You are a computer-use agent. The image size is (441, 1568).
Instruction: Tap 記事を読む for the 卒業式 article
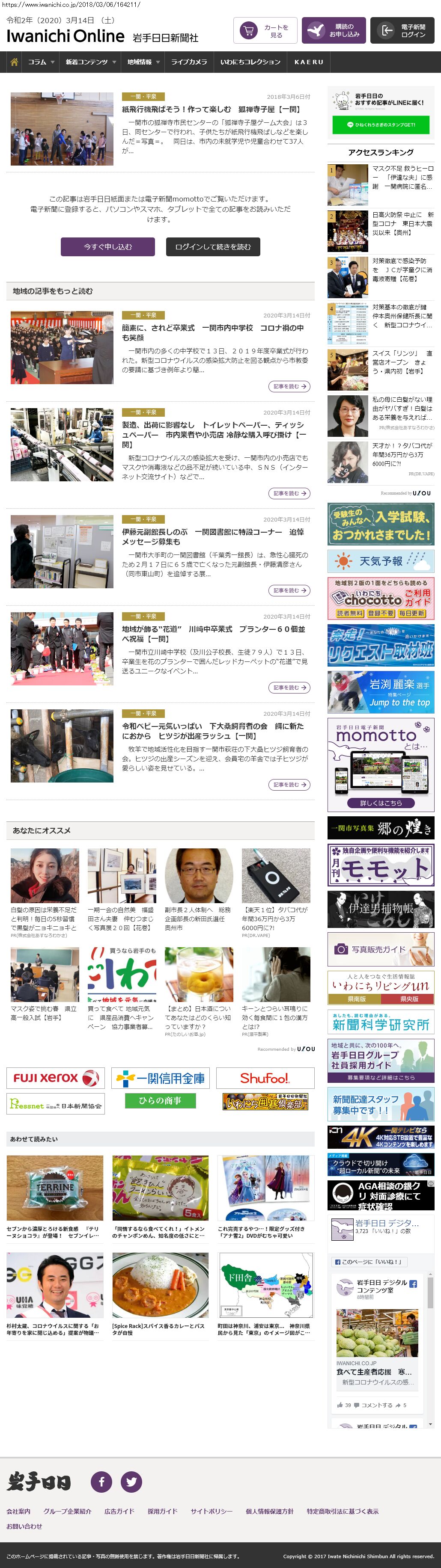click(289, 386)
